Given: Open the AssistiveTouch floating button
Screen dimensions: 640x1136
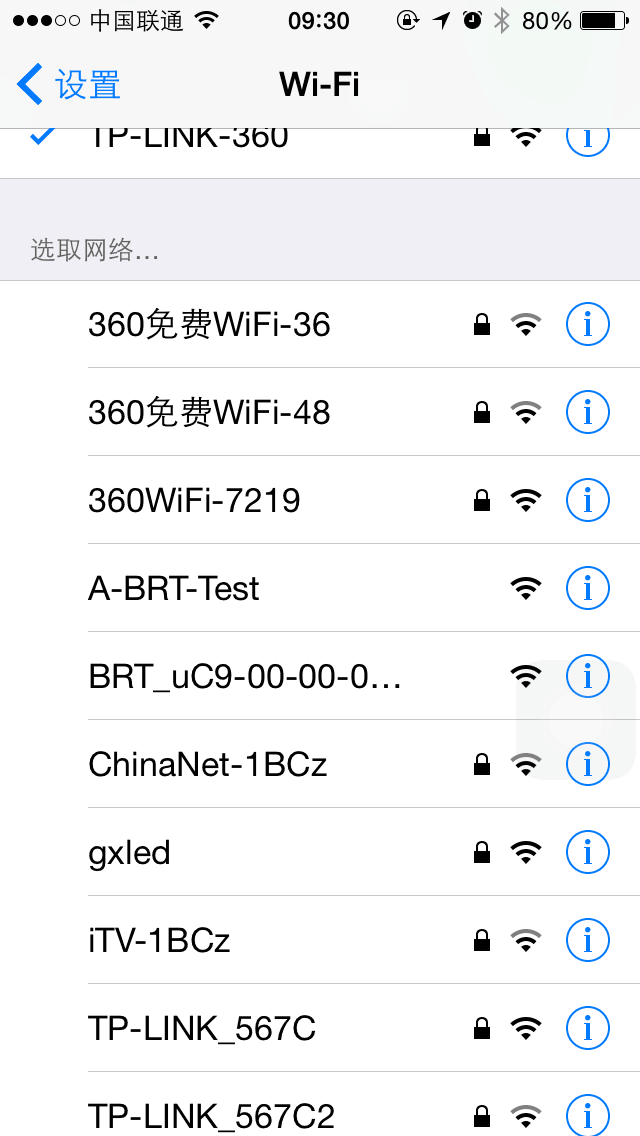Looking at the screenshot, I should tap(575, 721).
